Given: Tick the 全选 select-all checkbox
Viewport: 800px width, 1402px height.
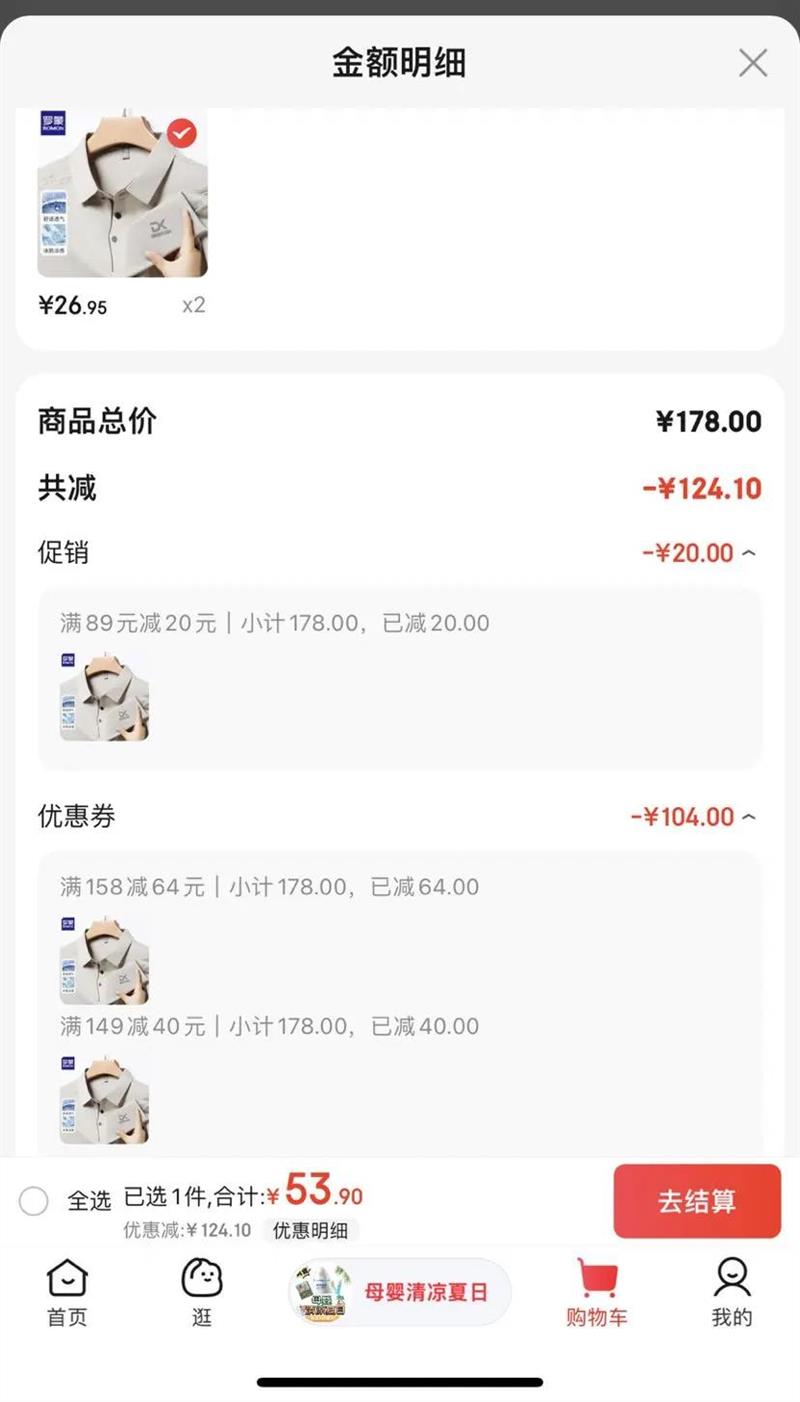Looking at the screenshot, I should click(34, 1201).
